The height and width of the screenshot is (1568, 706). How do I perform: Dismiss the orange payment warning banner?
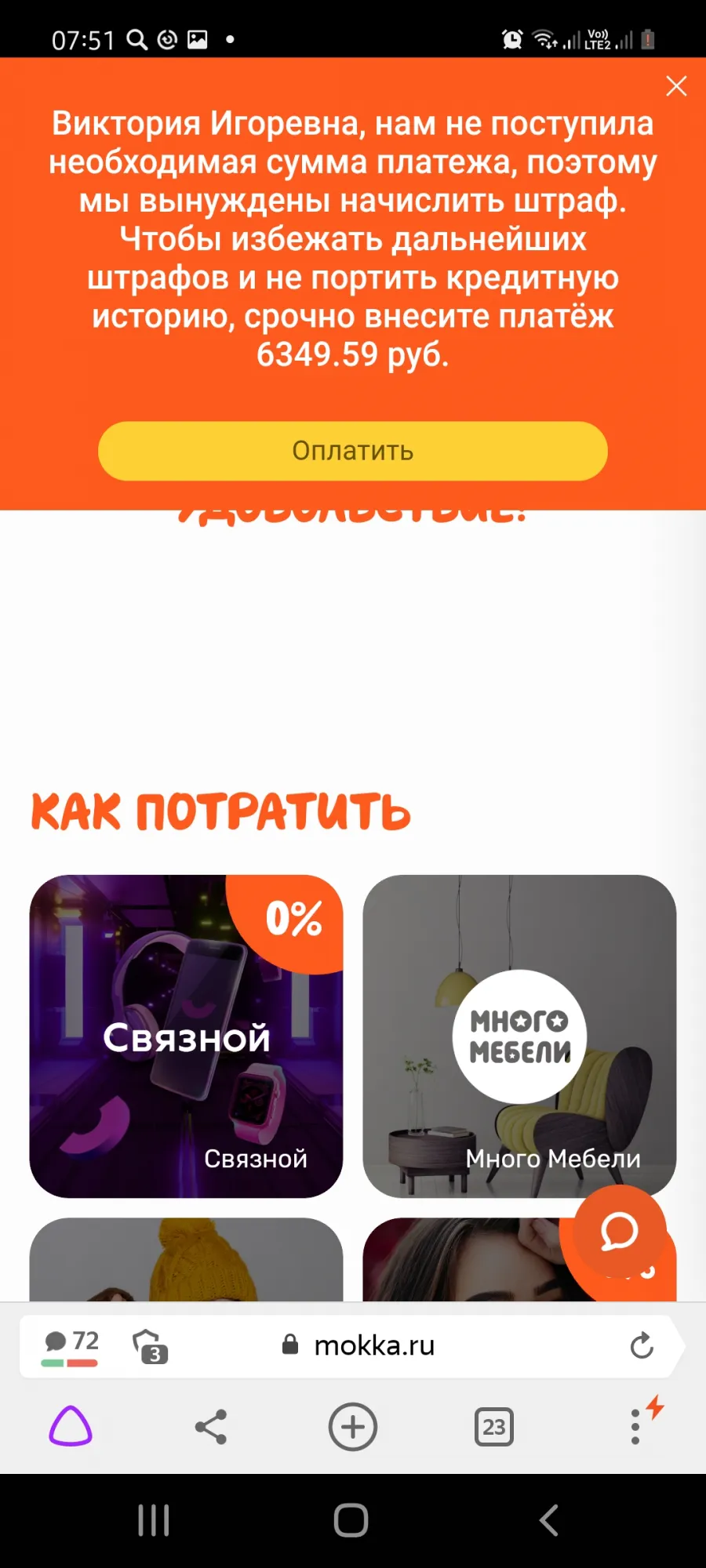pos(676,86)
